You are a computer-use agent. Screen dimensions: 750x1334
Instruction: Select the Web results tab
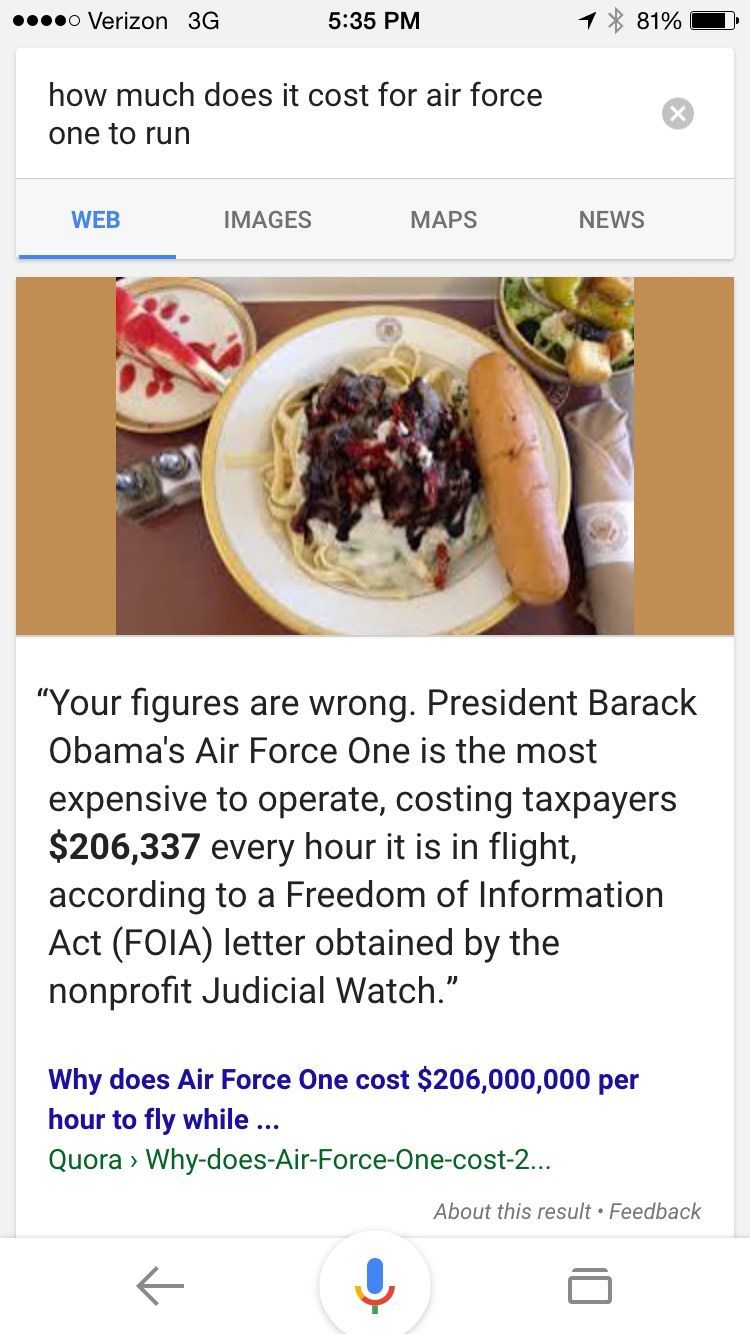(96, 220)
